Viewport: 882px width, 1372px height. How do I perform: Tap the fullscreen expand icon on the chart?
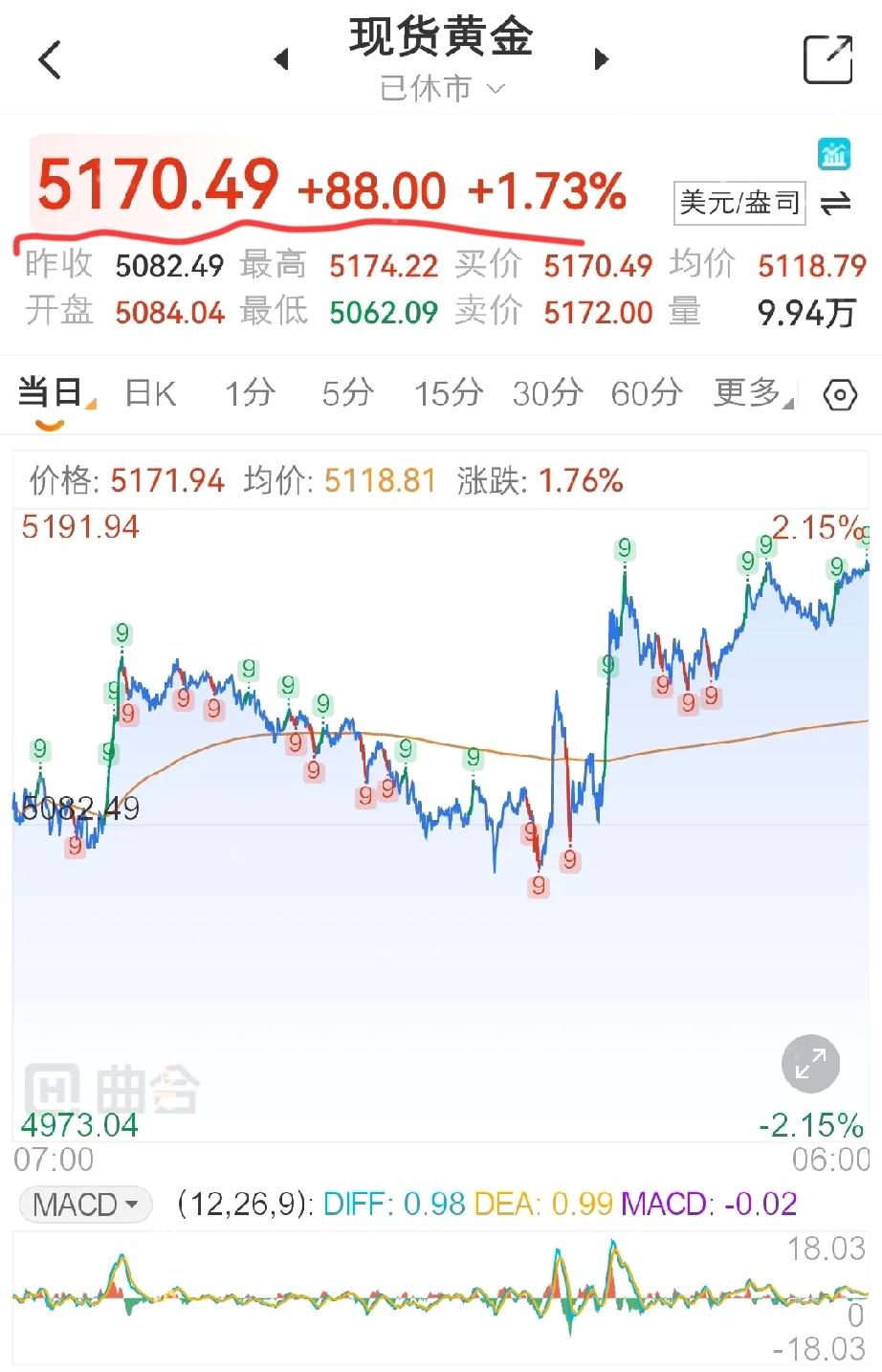click(x=809, y=1063)
